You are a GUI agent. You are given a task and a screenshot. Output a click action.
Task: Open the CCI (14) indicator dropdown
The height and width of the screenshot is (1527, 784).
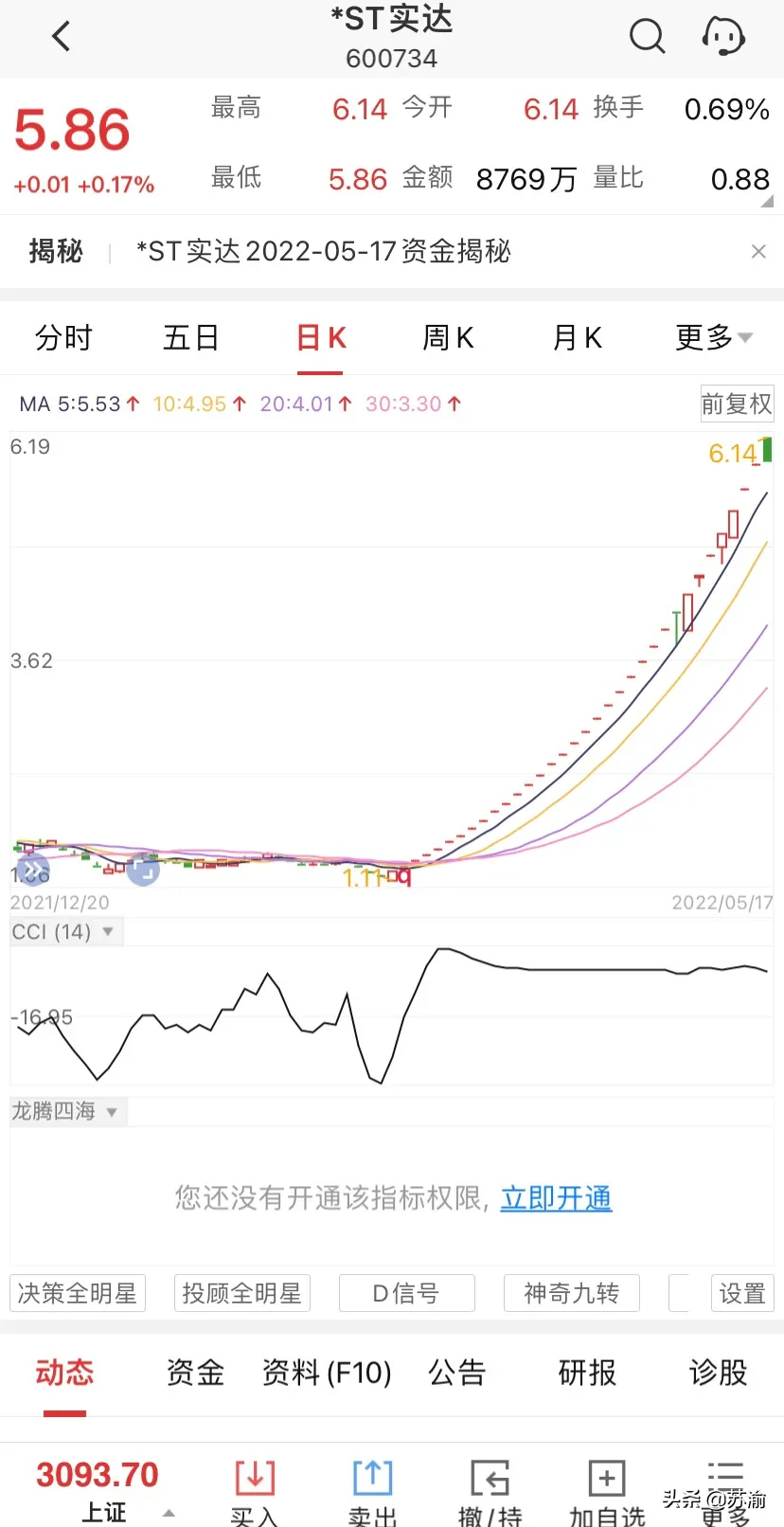(62, 932)
